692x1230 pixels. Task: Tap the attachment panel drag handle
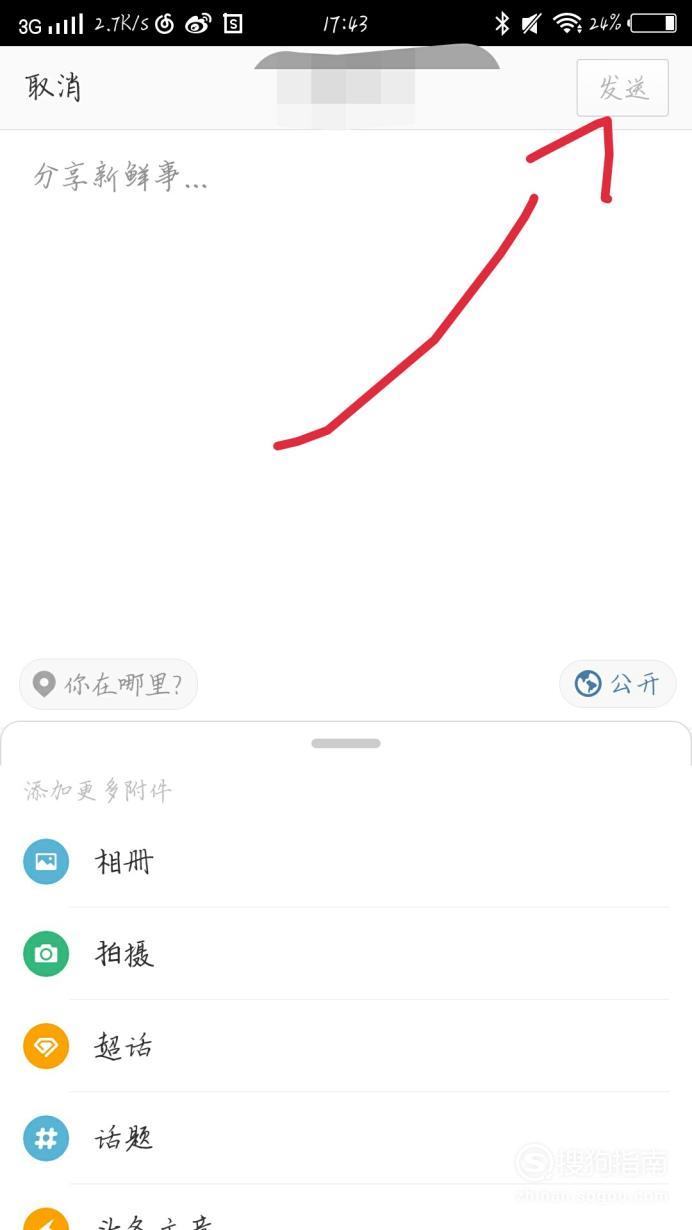coord(346,743)
